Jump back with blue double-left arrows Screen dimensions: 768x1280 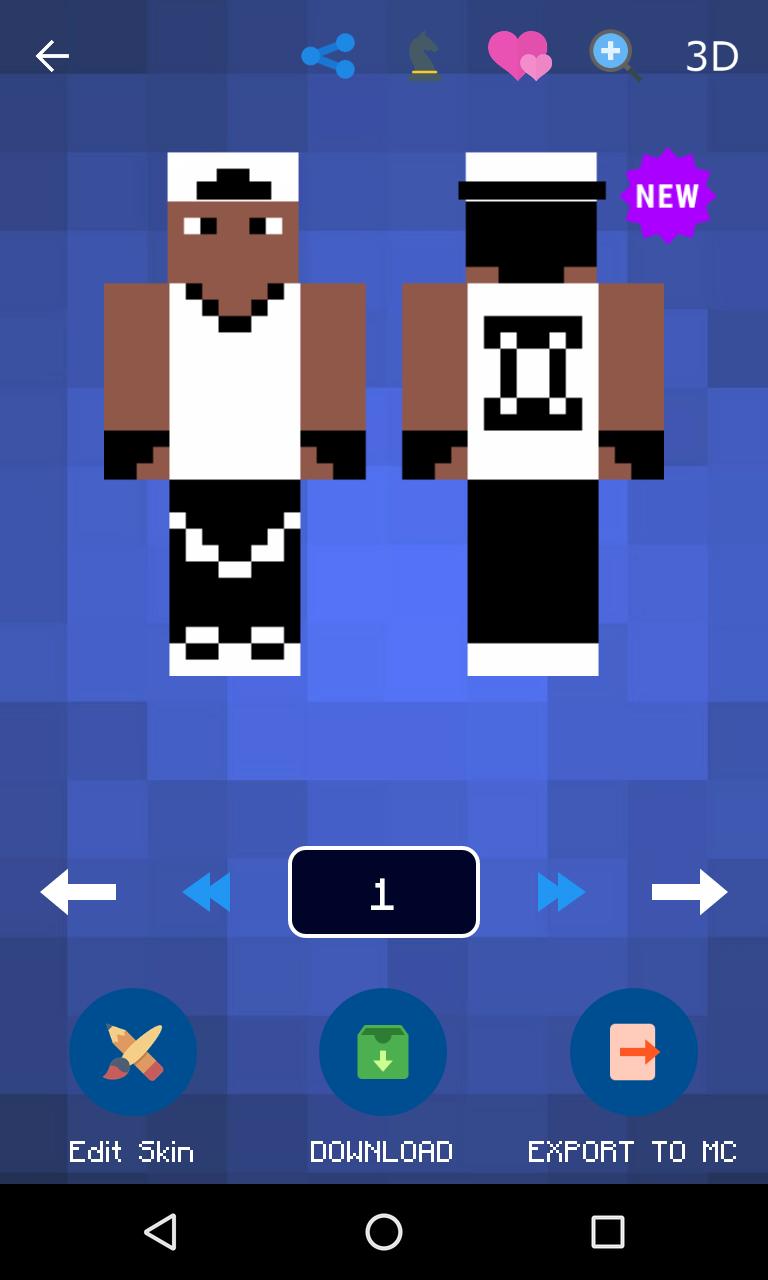click(x=206, y=892)
